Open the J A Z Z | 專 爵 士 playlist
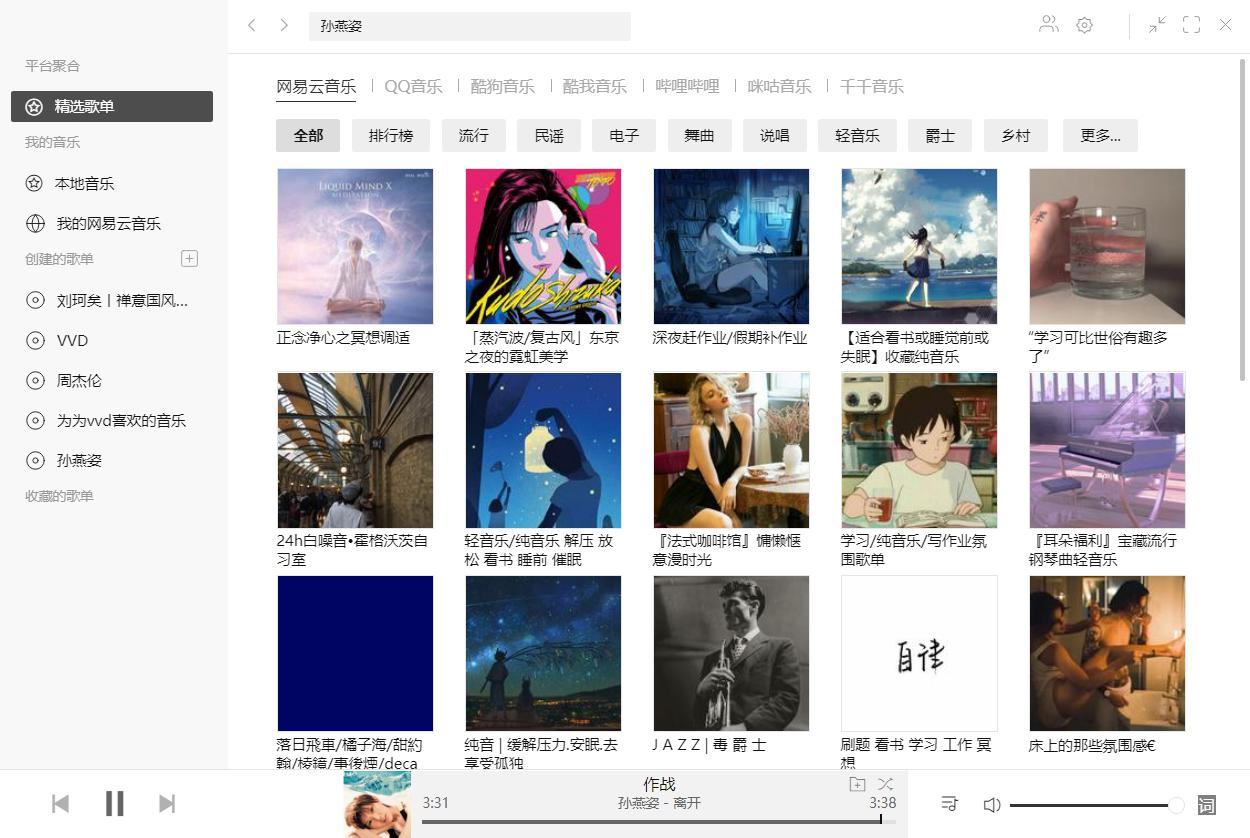The width and height of the screenshot is (1250, 838). pos(731,653)
